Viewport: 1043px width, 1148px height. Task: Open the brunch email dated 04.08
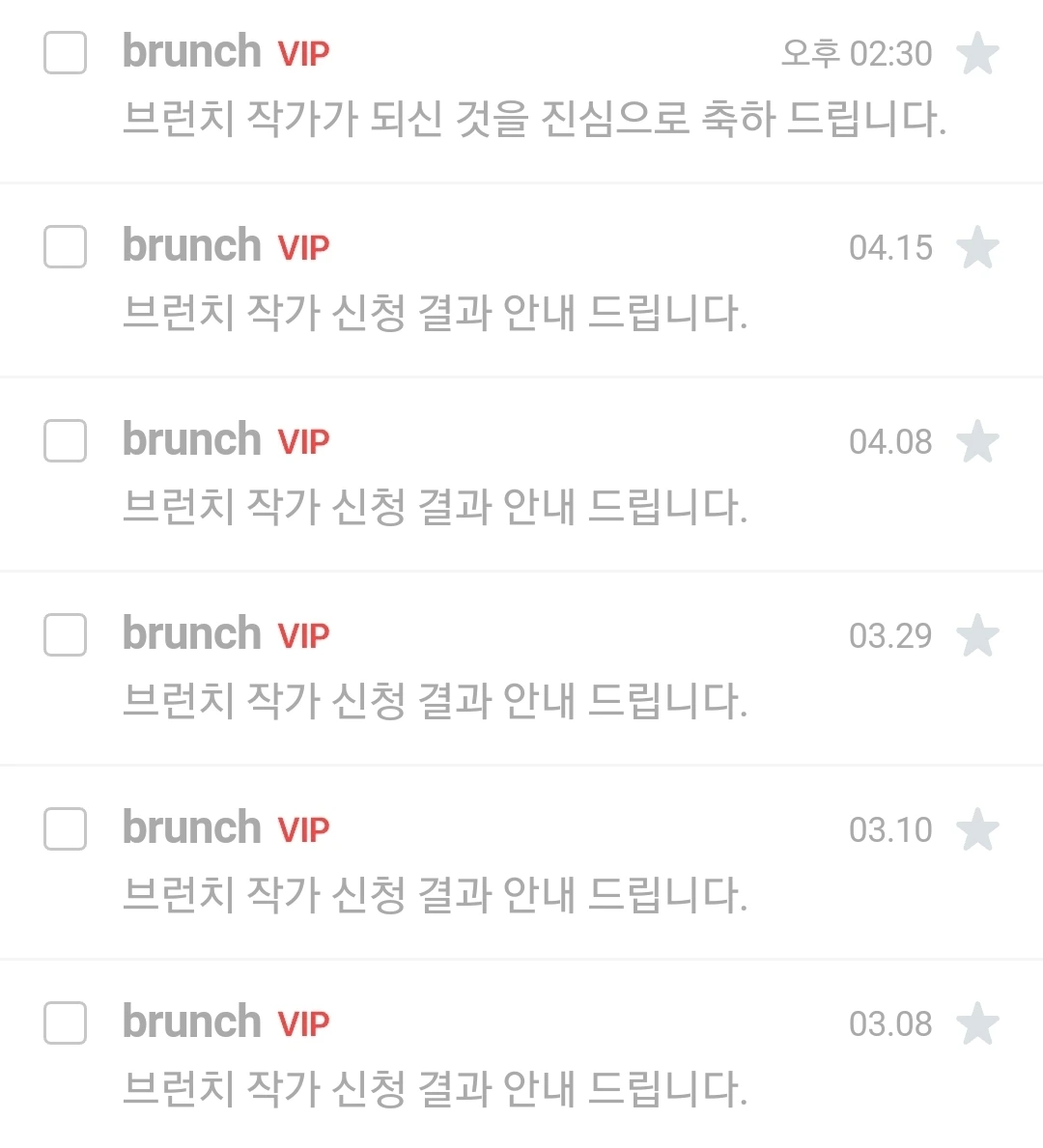pos(435,507)
